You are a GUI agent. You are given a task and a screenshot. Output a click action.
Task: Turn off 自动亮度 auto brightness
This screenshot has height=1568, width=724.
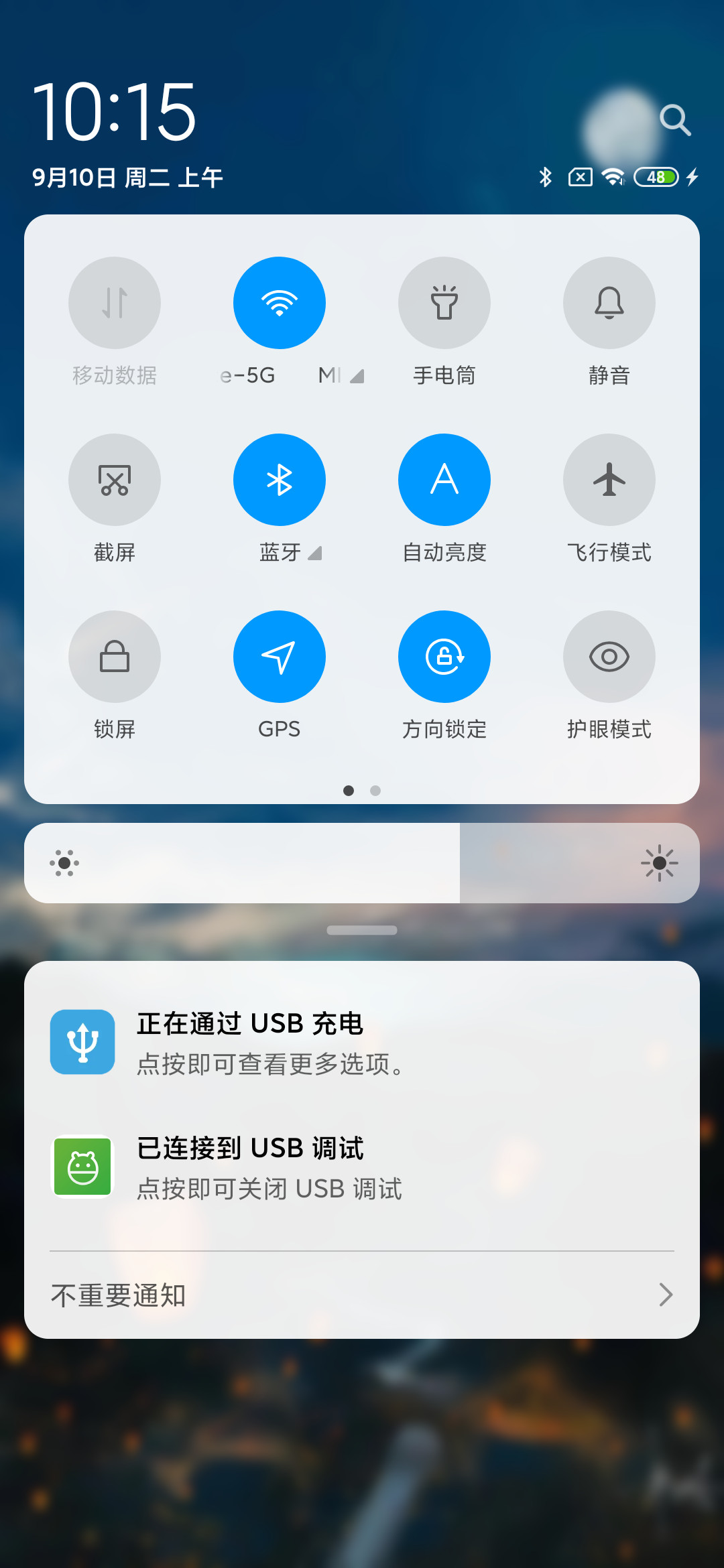click(x=444, y=480)
